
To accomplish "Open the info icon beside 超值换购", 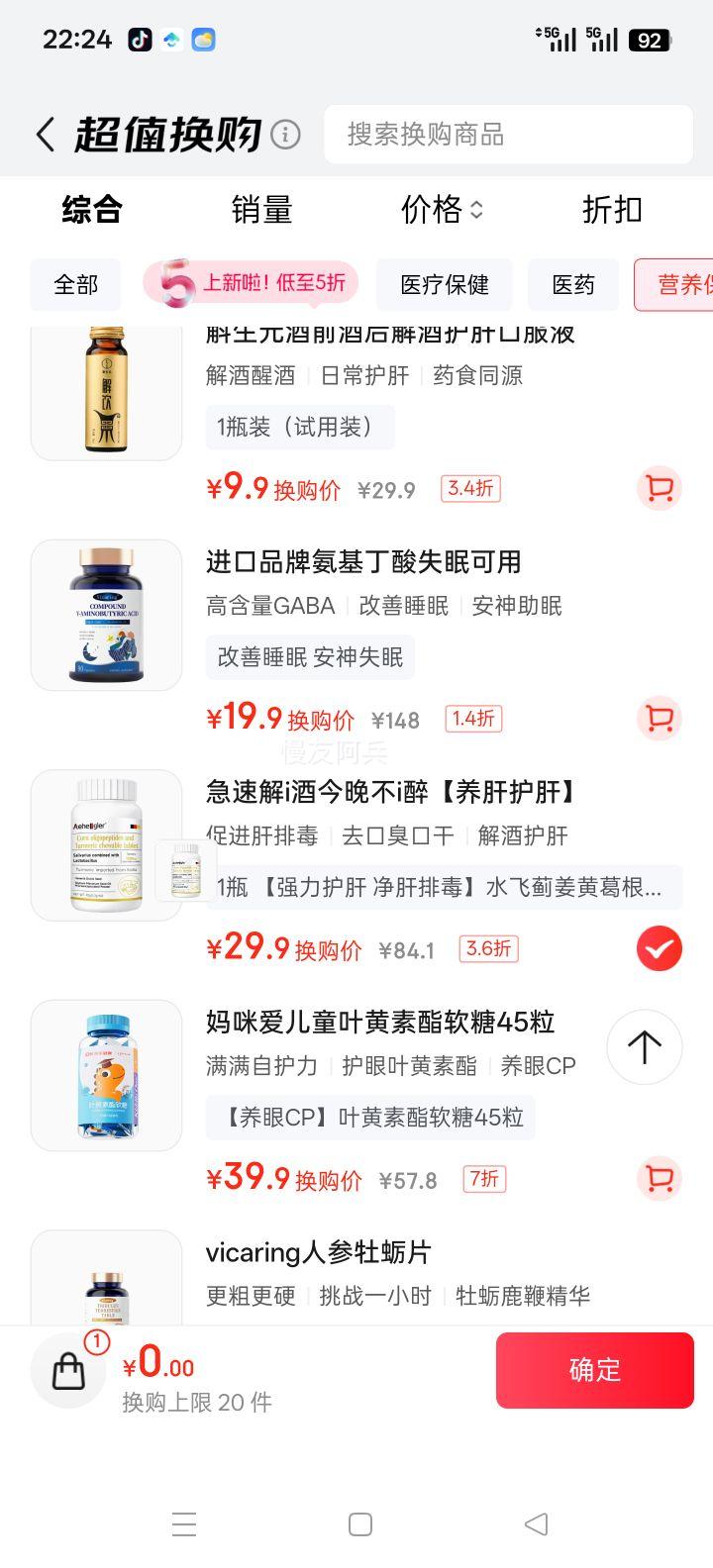I will coord(285,135).
